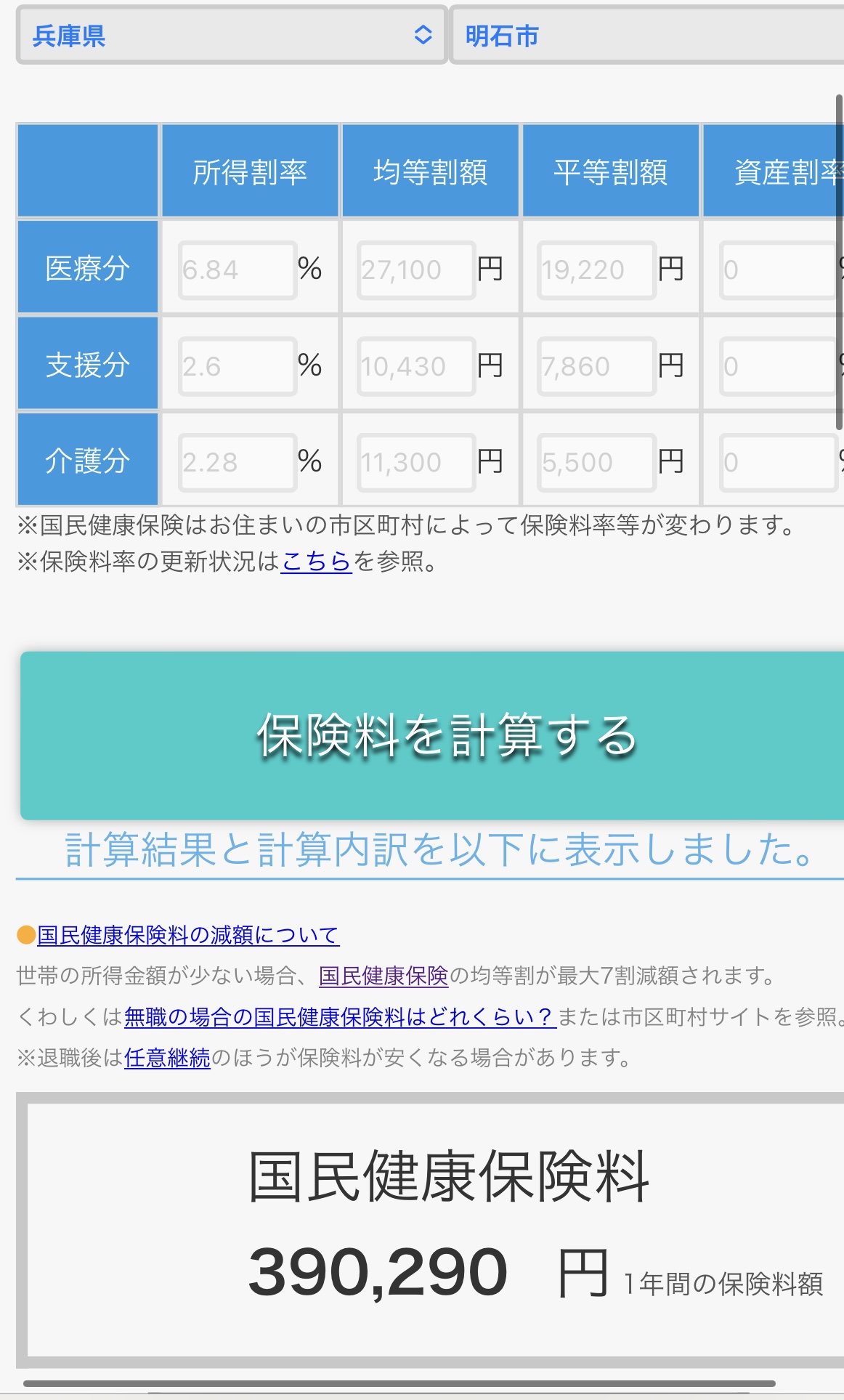Image resolution: width=844 pixels, height=1400 pixels.
Task: Open the 任意継続 link
Action: click(x=167, y=1058)
